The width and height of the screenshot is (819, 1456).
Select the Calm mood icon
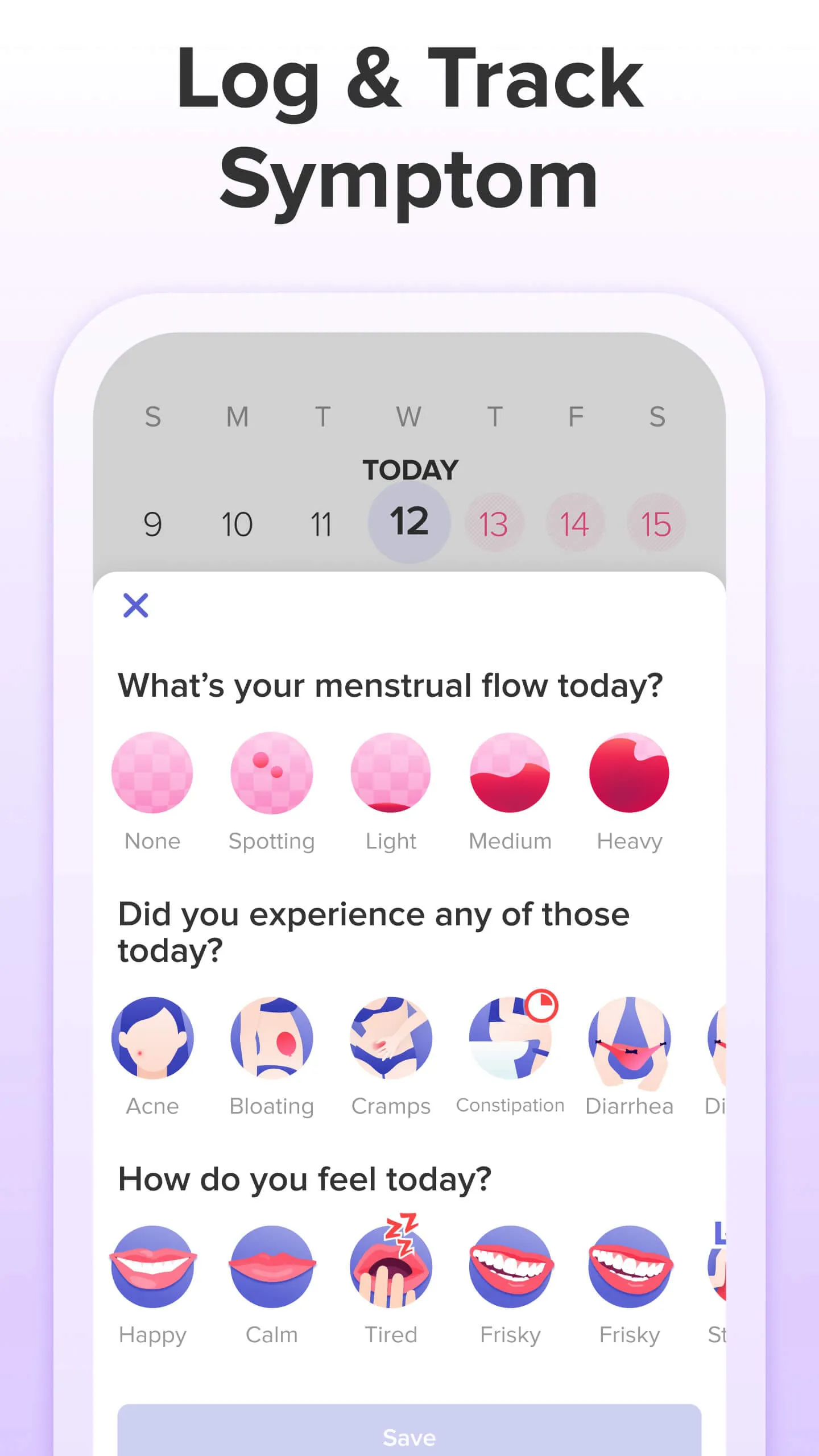[x=272, y=1265]
